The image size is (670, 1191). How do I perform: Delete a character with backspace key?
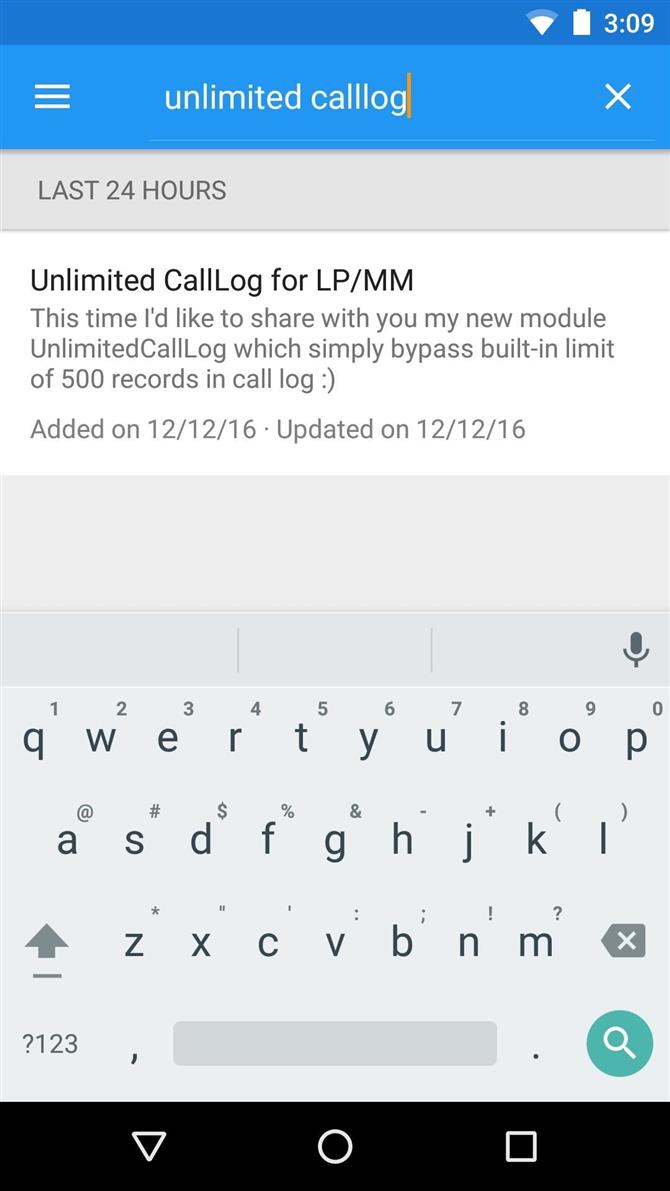[623, 941]
